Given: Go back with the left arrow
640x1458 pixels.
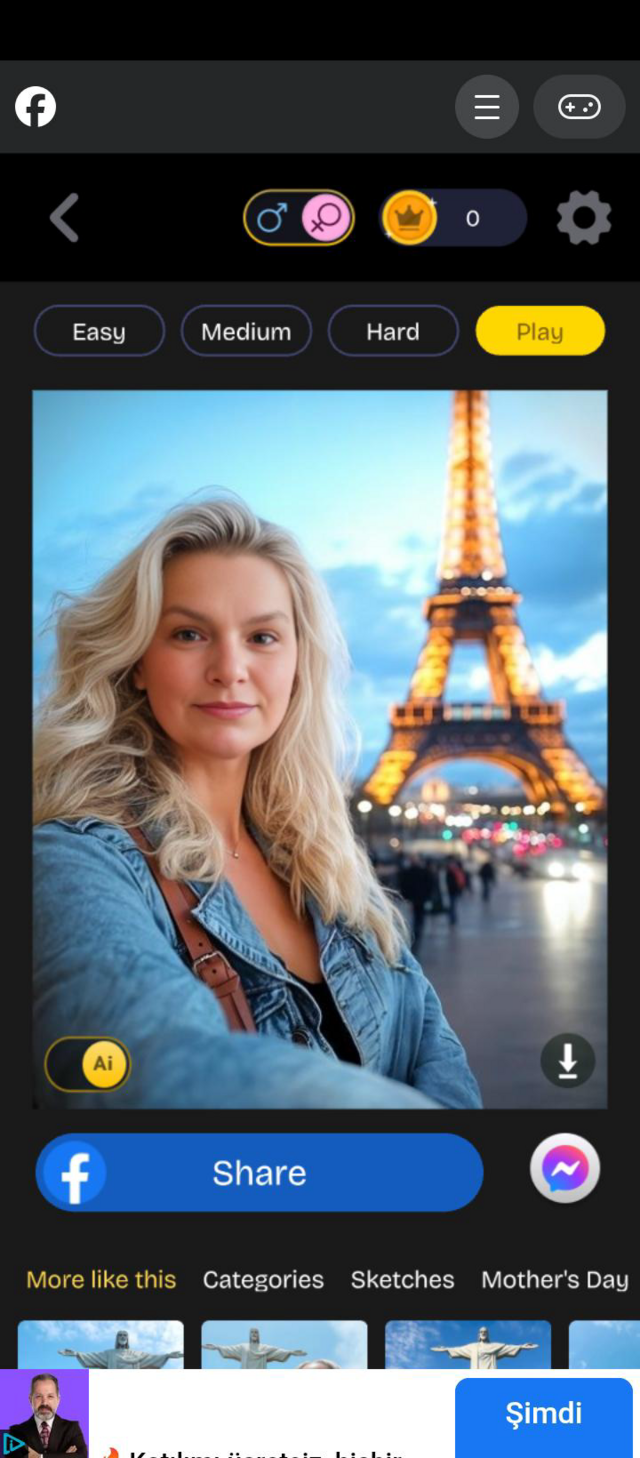Looking at the screenshot, I should pos(65,218).
